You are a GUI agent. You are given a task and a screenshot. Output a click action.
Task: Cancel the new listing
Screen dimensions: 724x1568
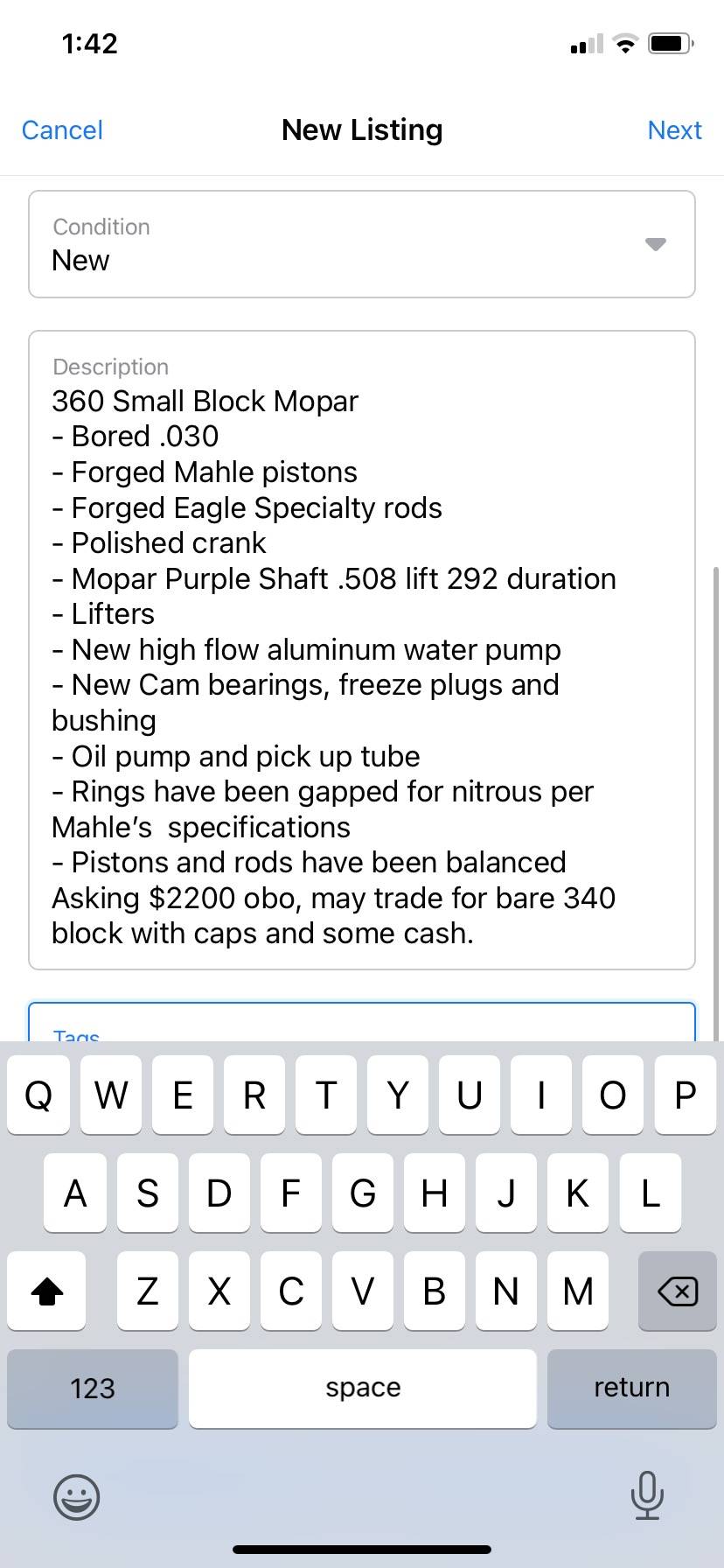coord(62,130)
